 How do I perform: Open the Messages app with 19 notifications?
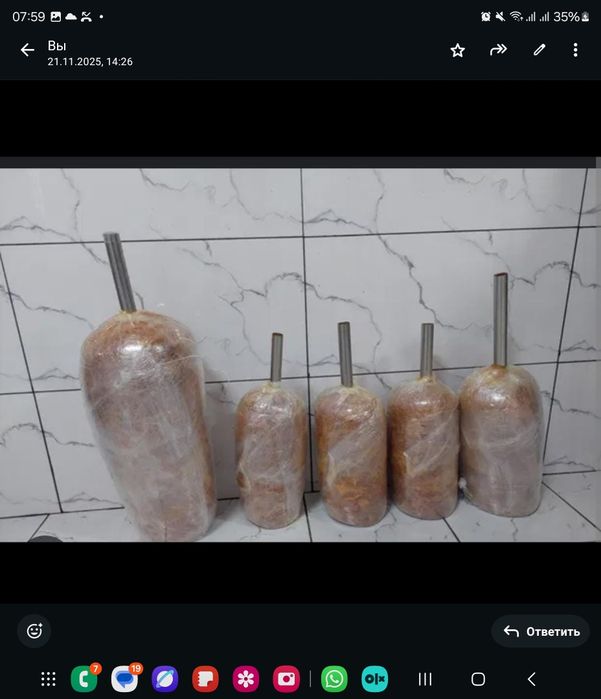click(125, 679)
